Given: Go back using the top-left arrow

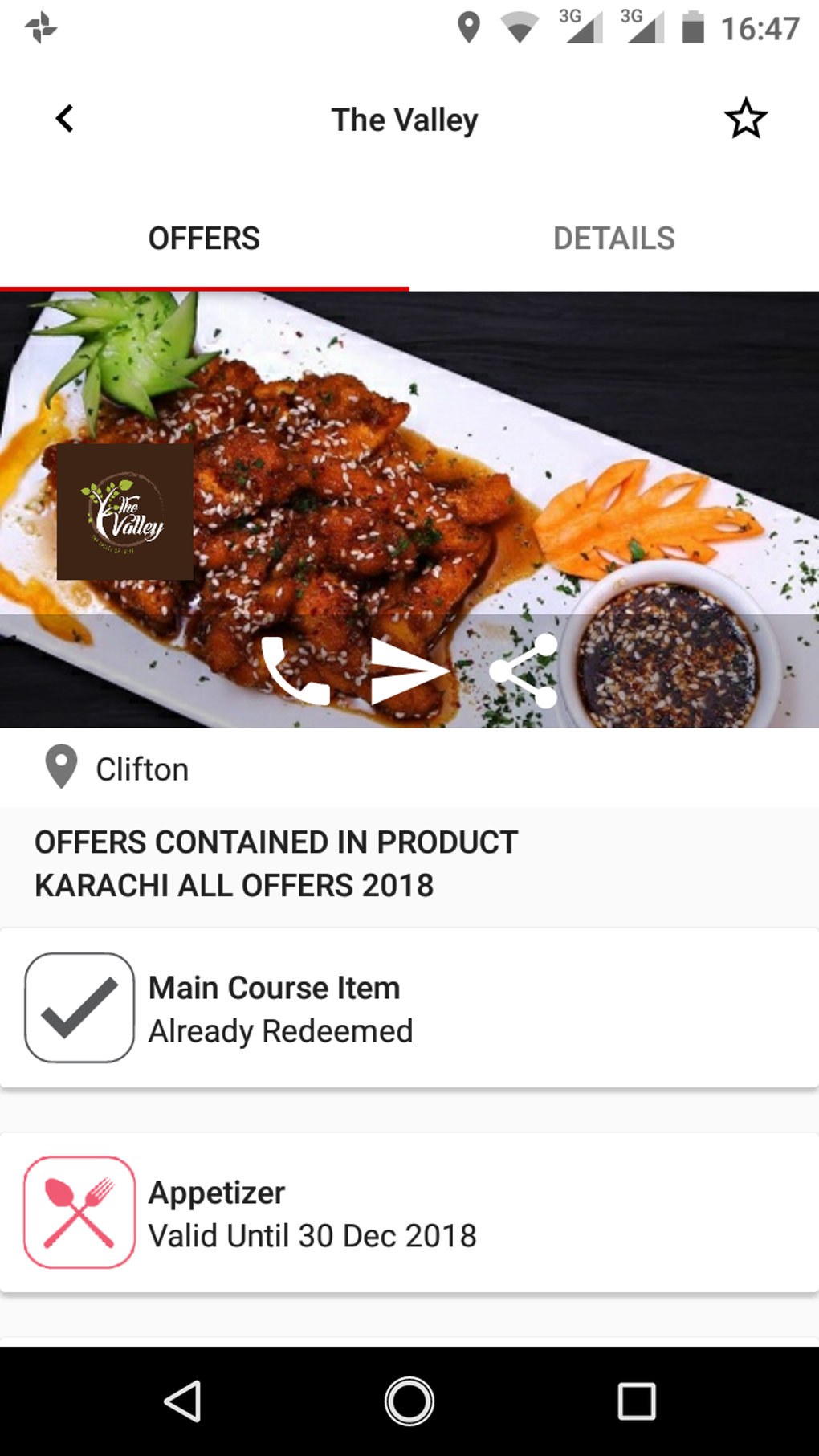Looking at the screenshot, I should (64, 119).
